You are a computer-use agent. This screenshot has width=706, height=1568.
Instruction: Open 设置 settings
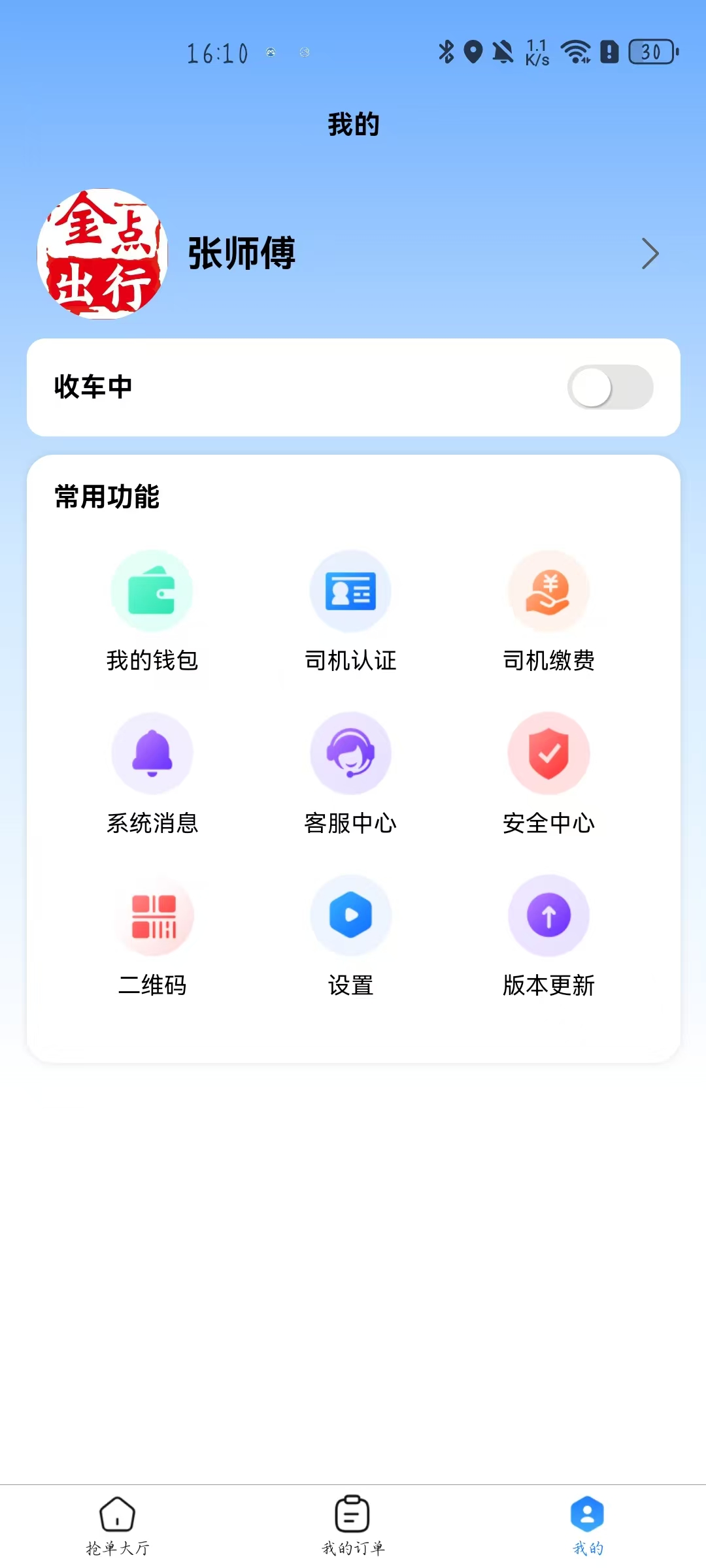351,916
